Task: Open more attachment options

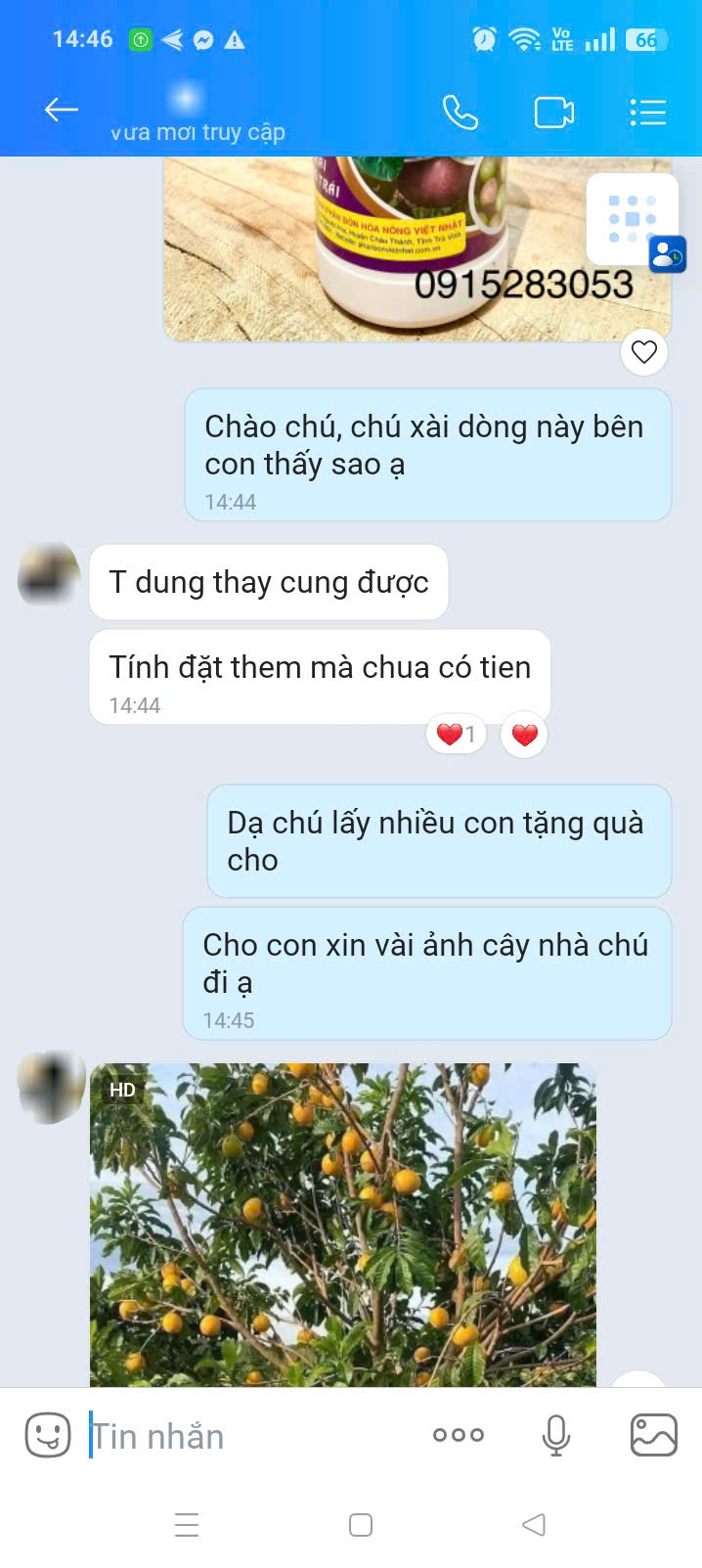Action: 459,1435
